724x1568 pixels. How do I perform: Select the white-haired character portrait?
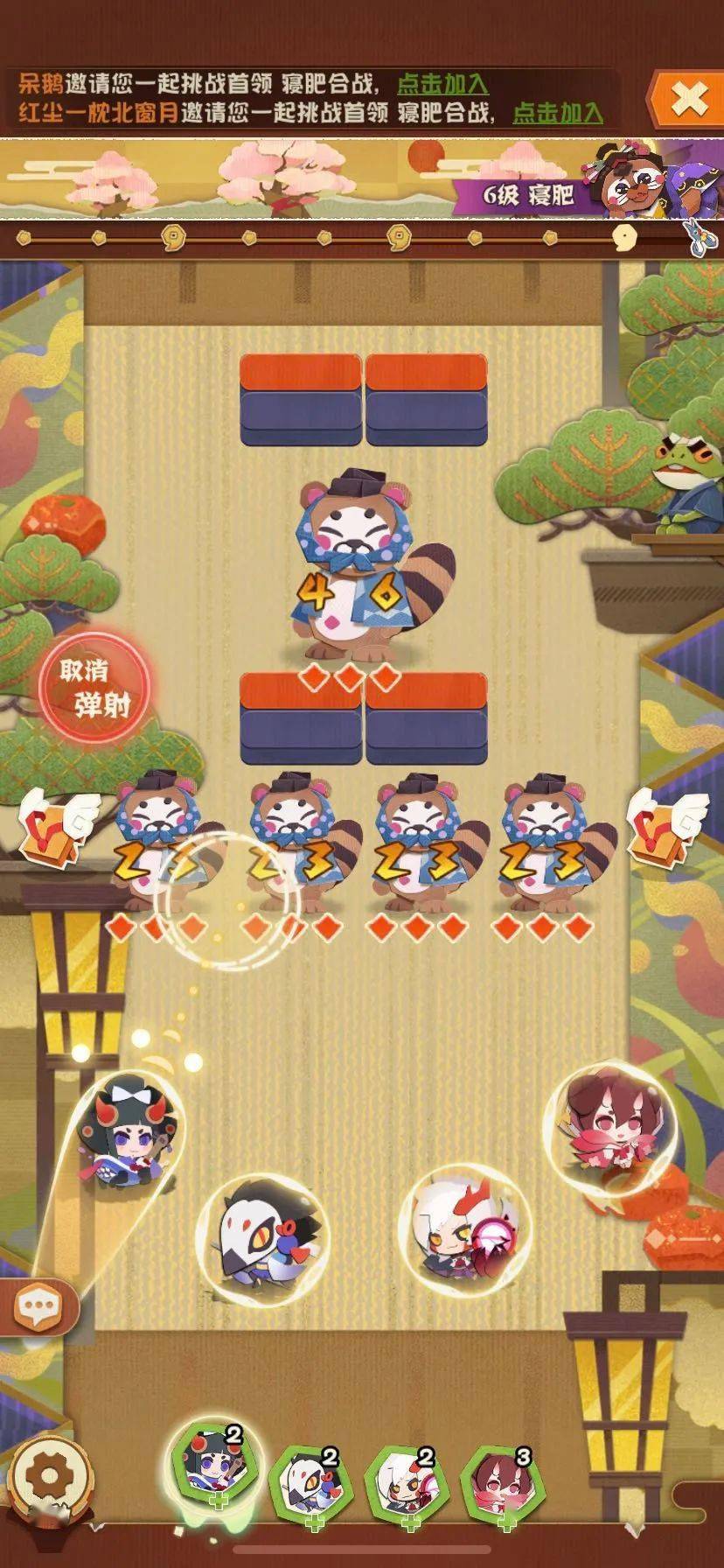tap(407, 1481)
